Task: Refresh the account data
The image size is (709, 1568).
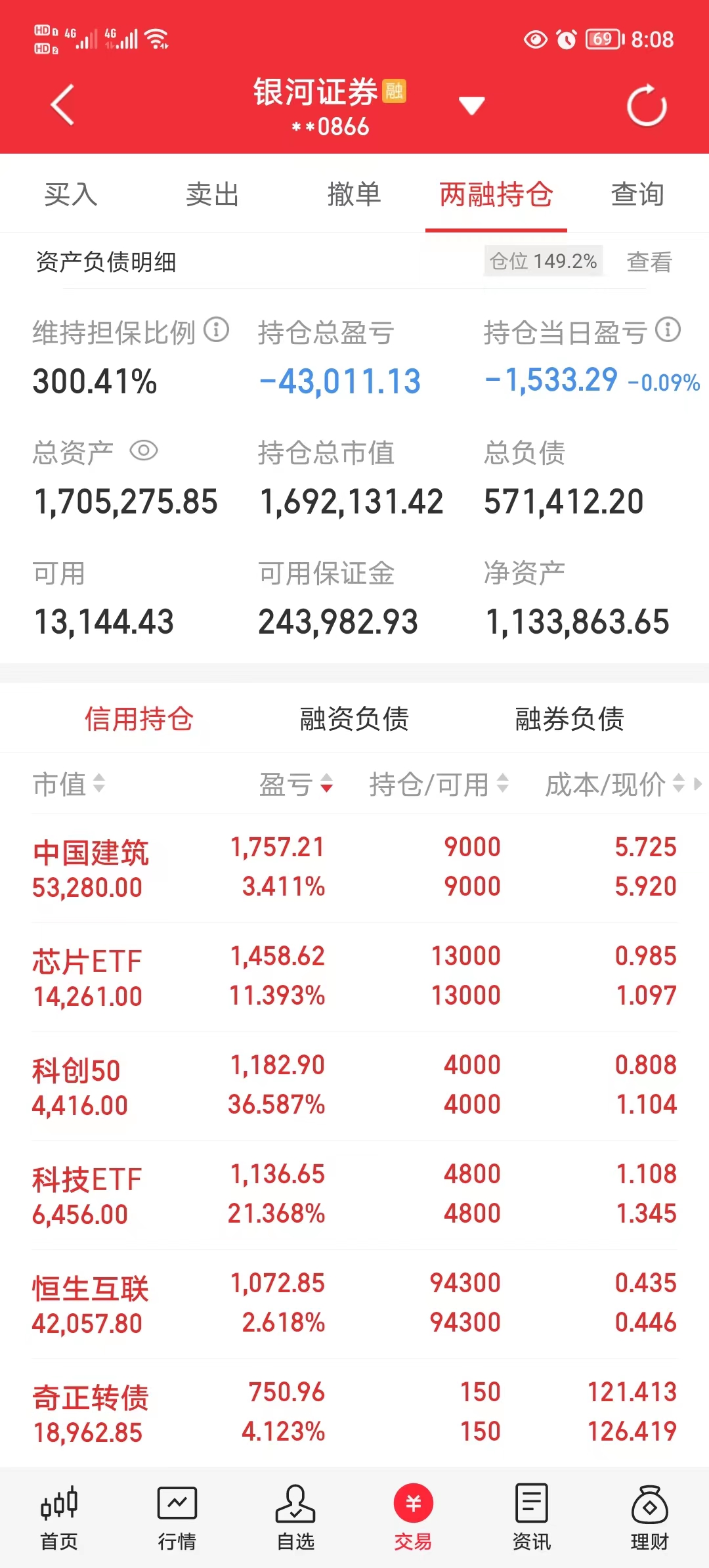Action: tap(647, 105)
